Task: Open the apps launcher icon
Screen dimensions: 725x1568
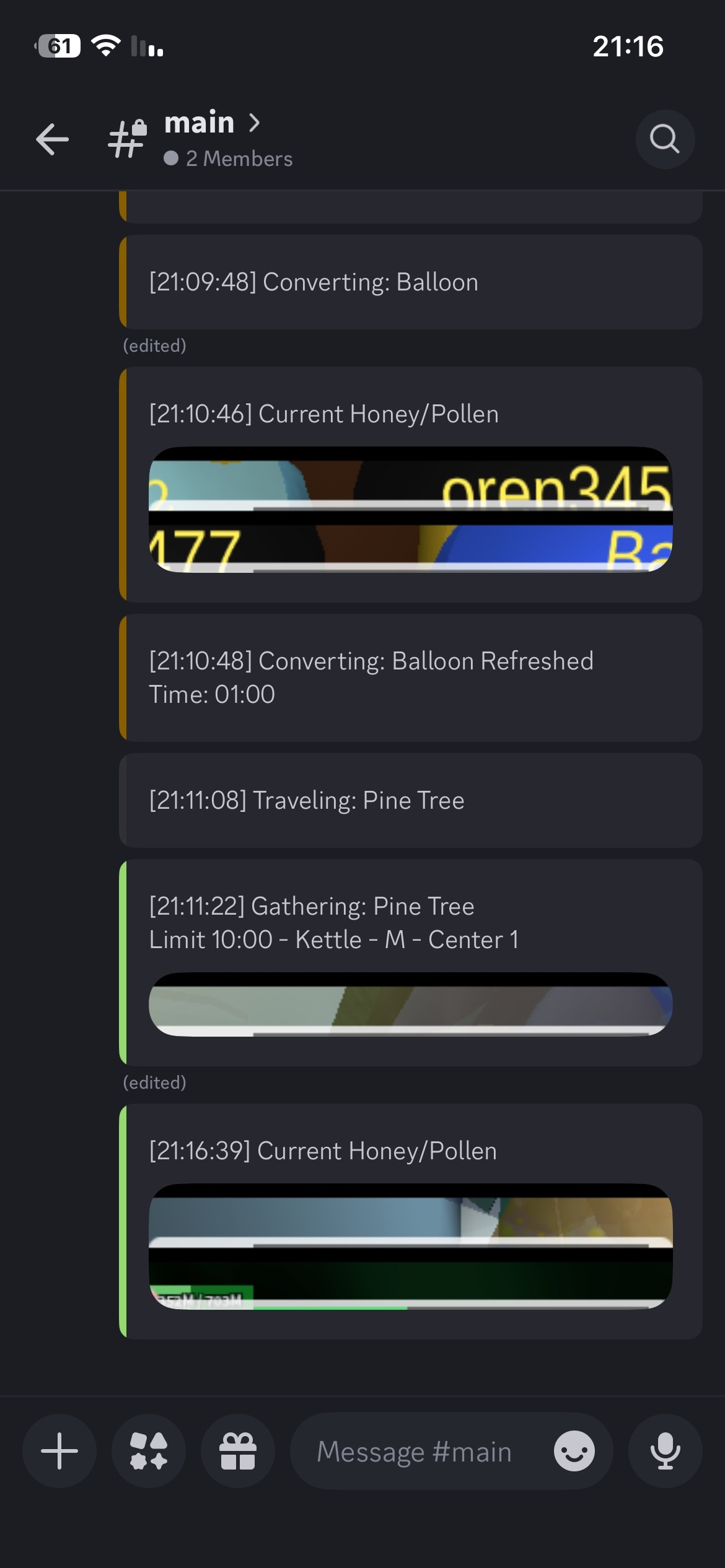Action: click(x=149, y=1451)
